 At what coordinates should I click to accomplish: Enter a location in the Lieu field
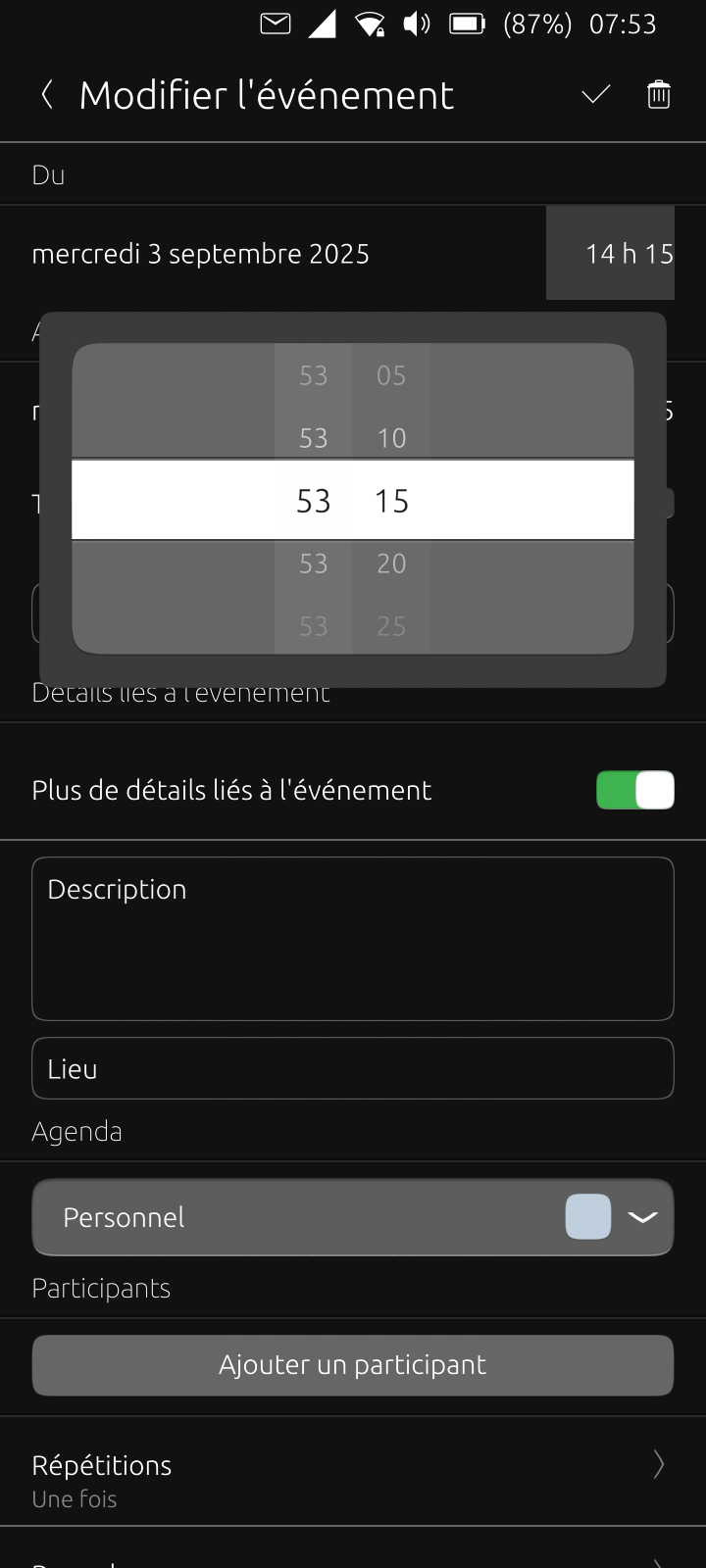point(353,1068)
